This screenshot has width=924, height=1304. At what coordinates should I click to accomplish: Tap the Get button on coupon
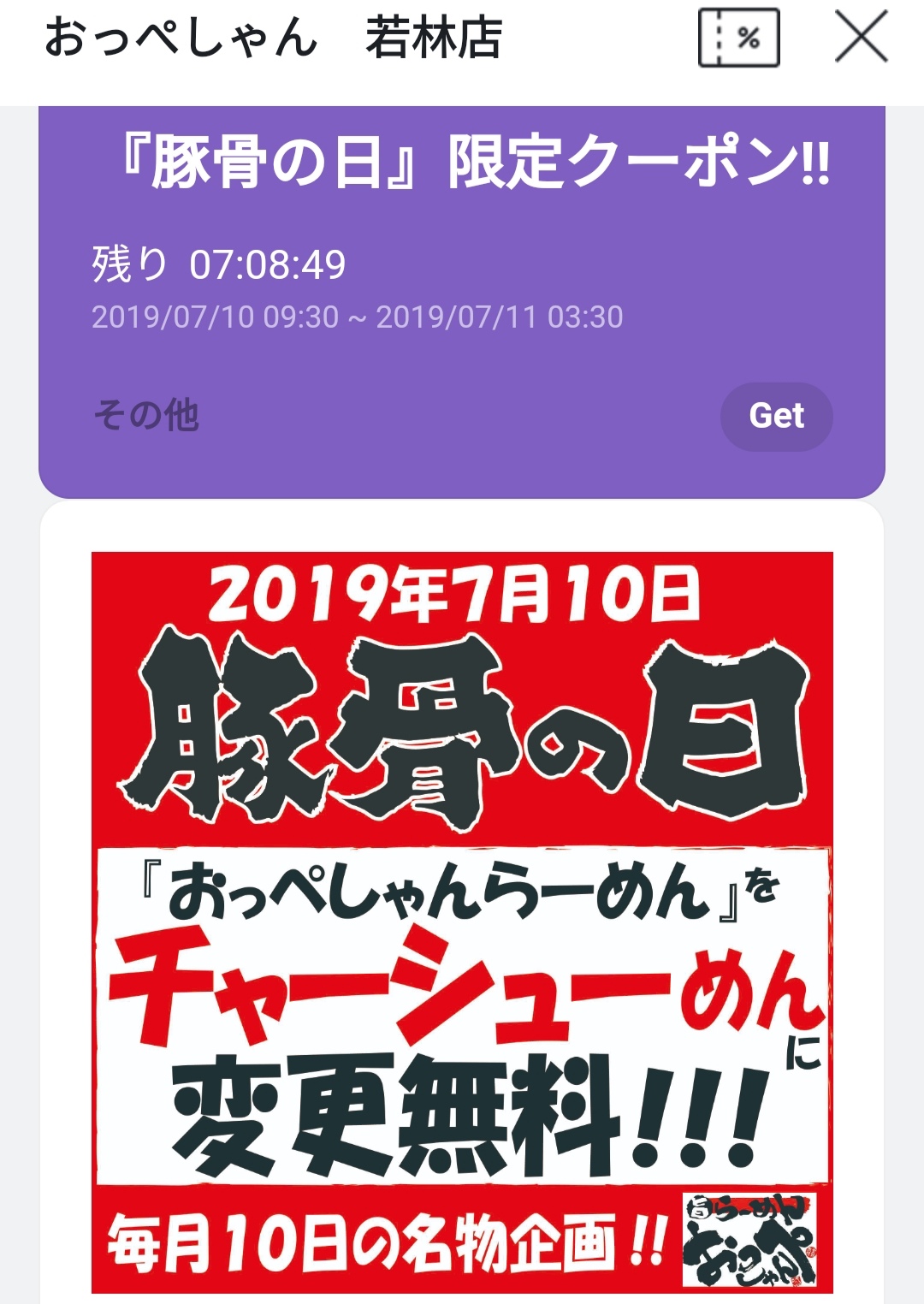(776, 416)
